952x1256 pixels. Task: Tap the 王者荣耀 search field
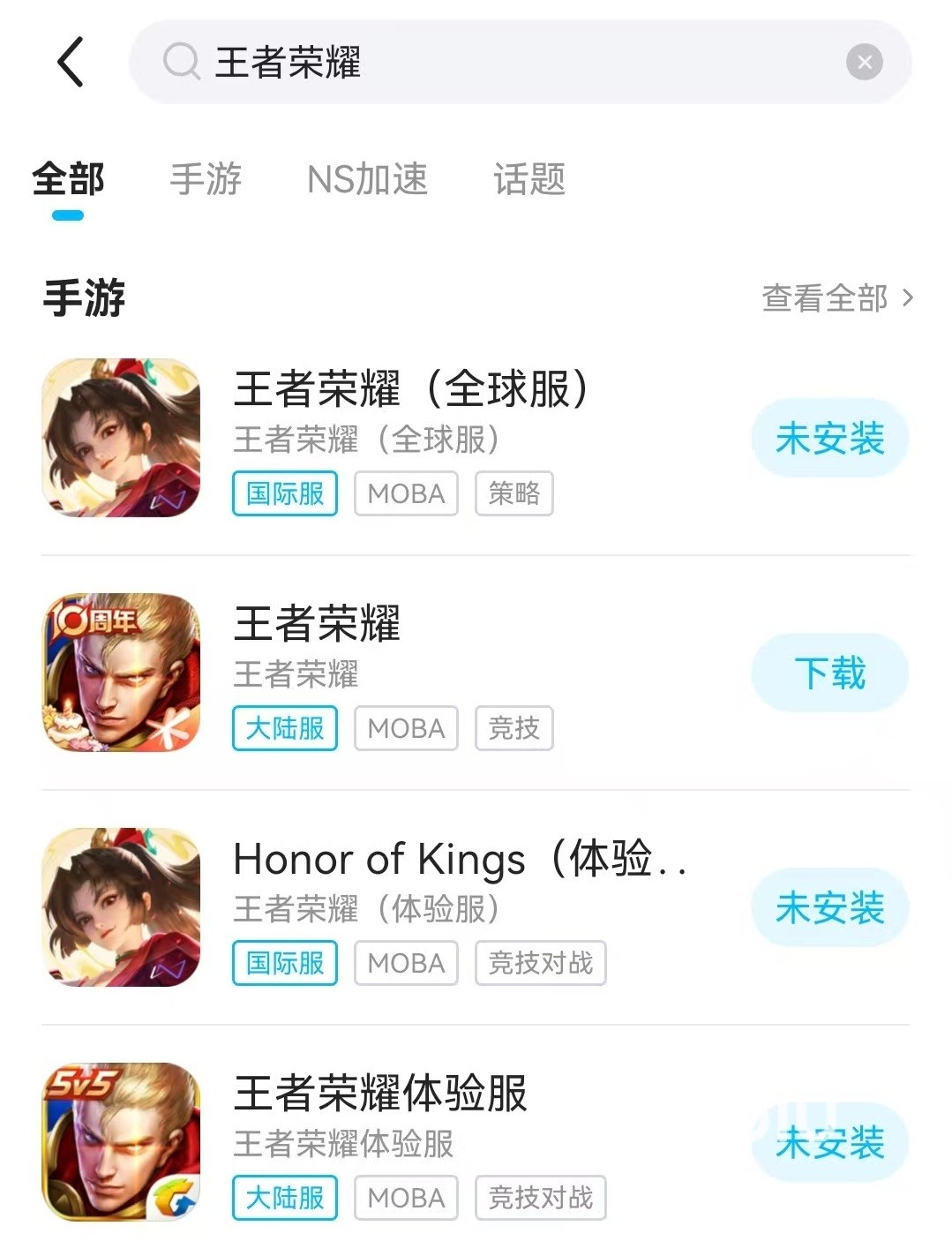click(x=494, y=62)
